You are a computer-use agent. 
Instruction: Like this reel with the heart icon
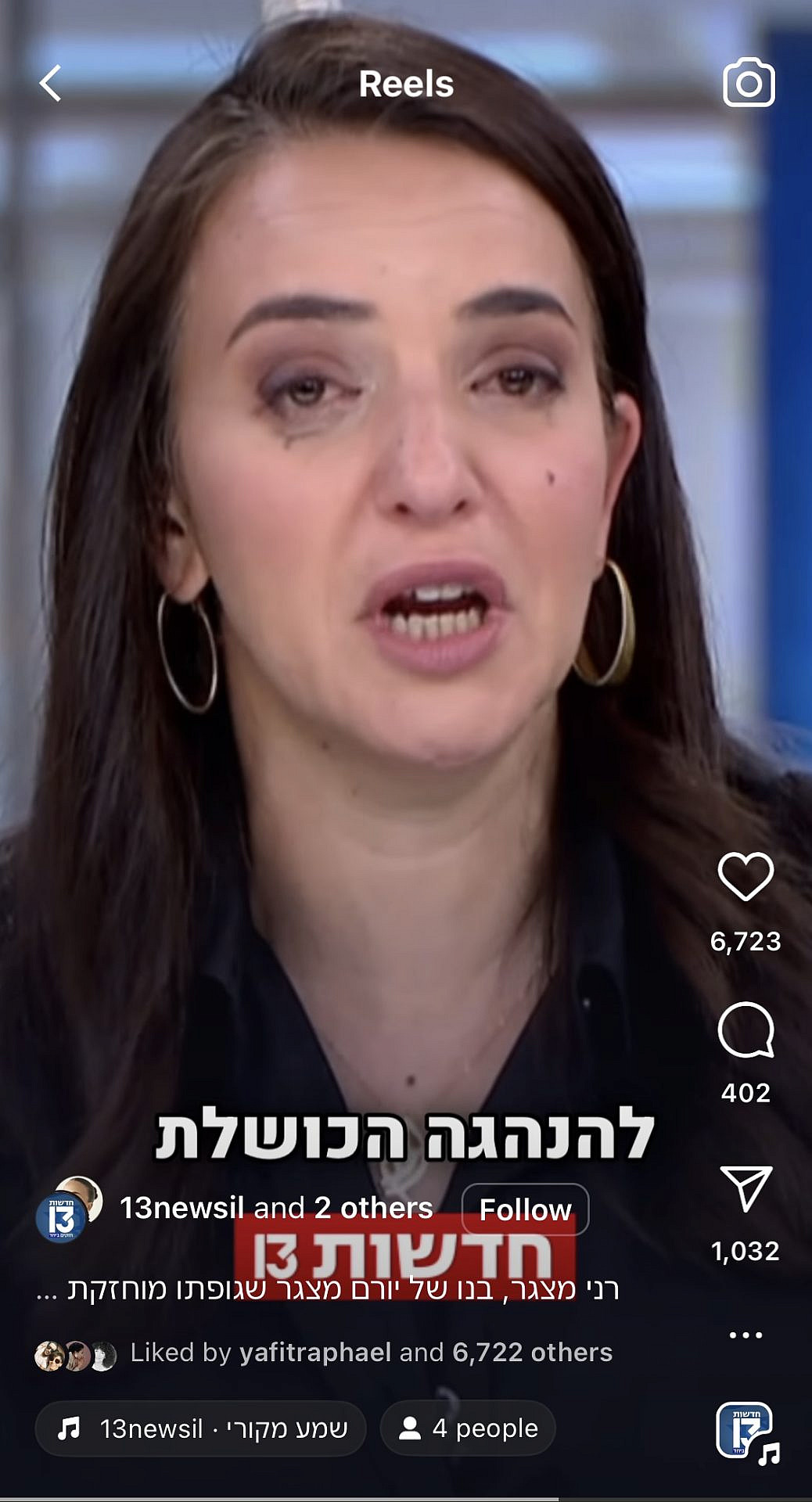pos(745,876)
